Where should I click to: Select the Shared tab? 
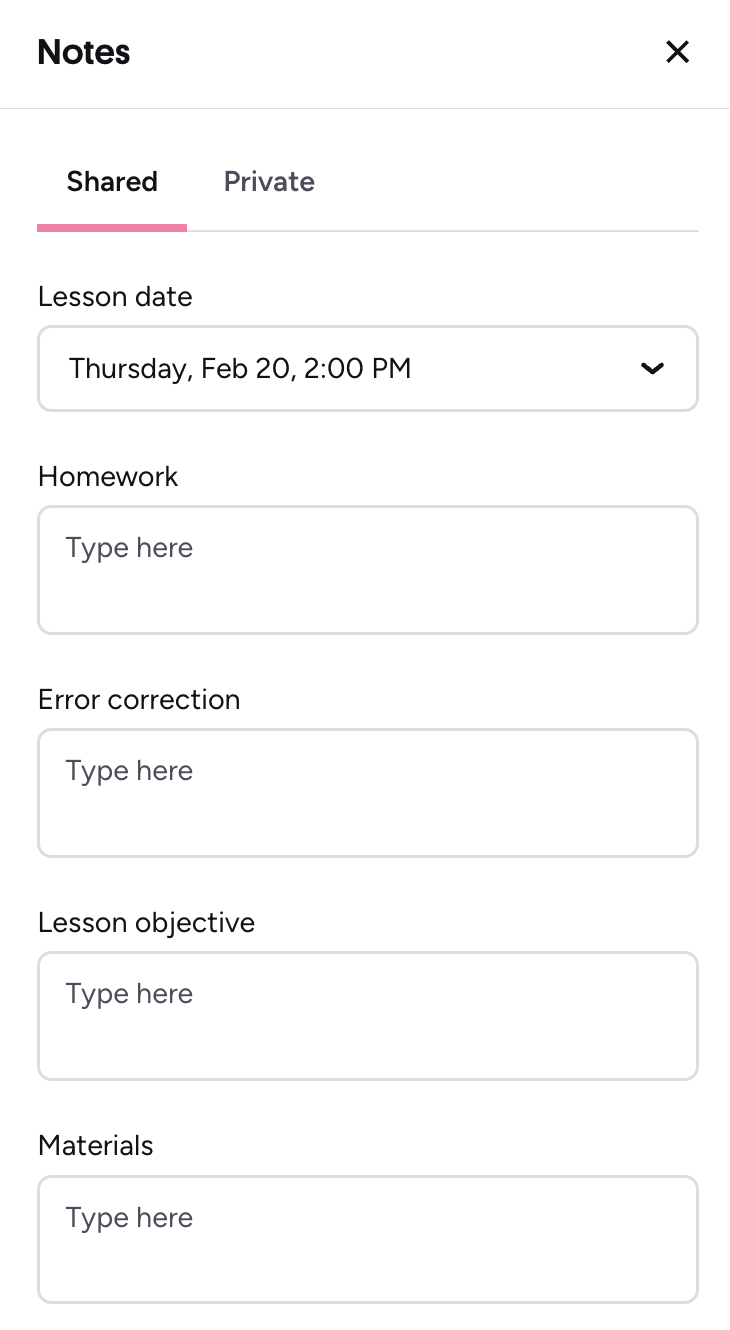112,182
